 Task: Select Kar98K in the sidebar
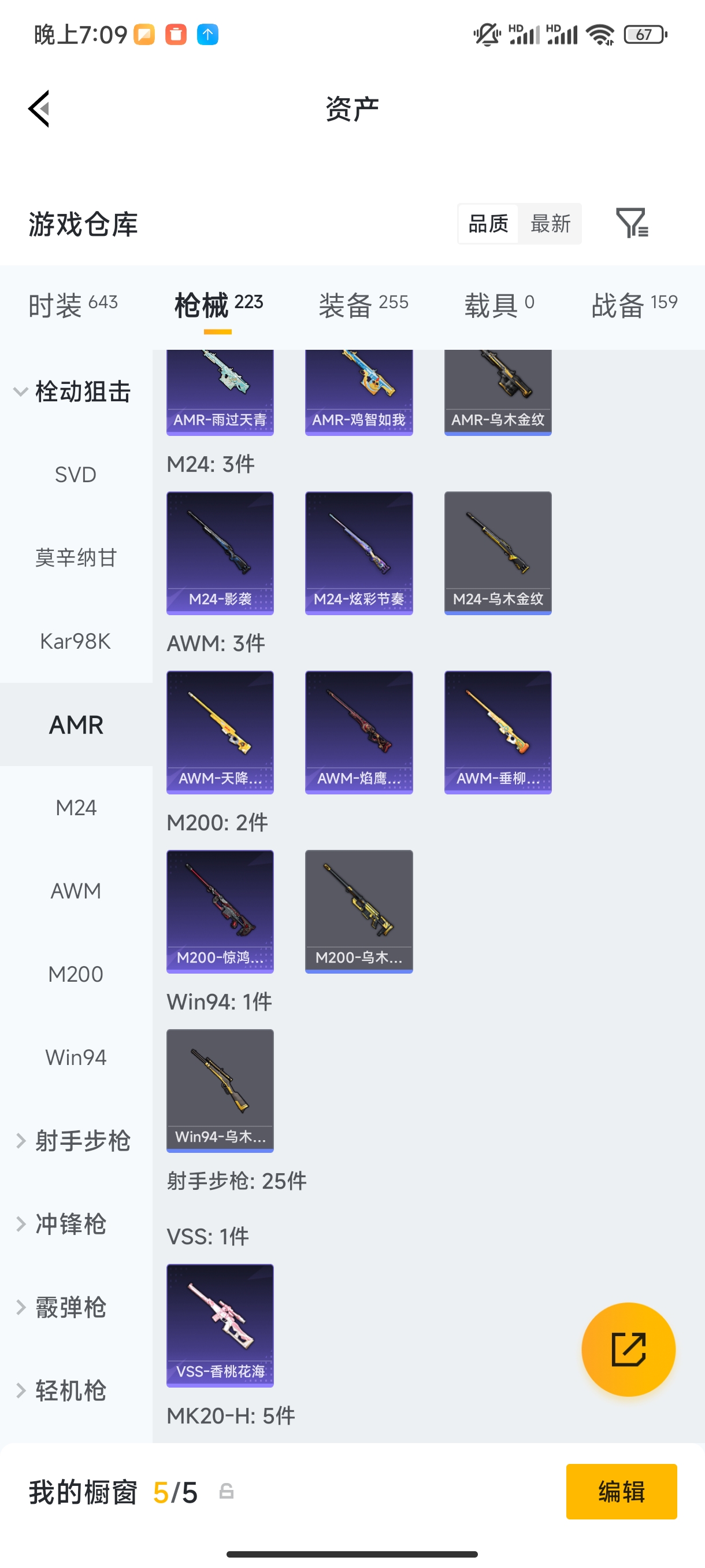point(76,641)
